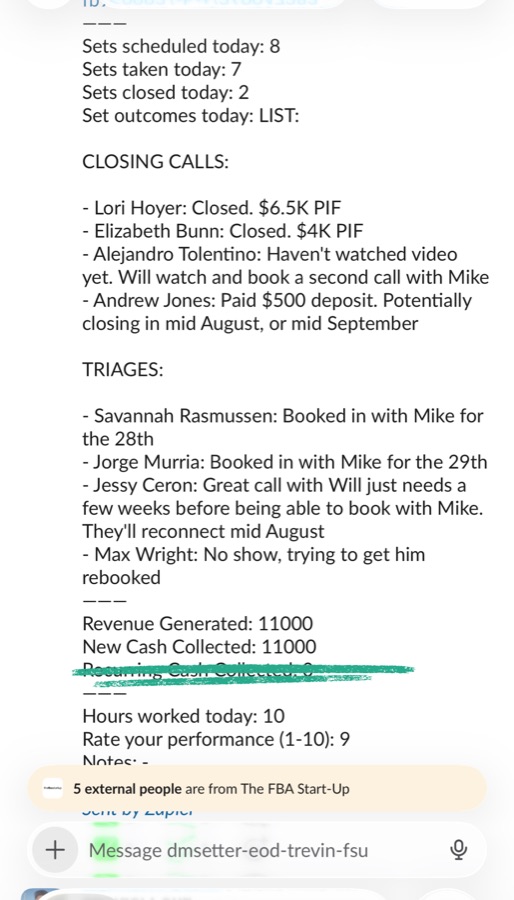
Task: Open the external people banner from The FBA Start-Up
Action: [x=257, y=789]
